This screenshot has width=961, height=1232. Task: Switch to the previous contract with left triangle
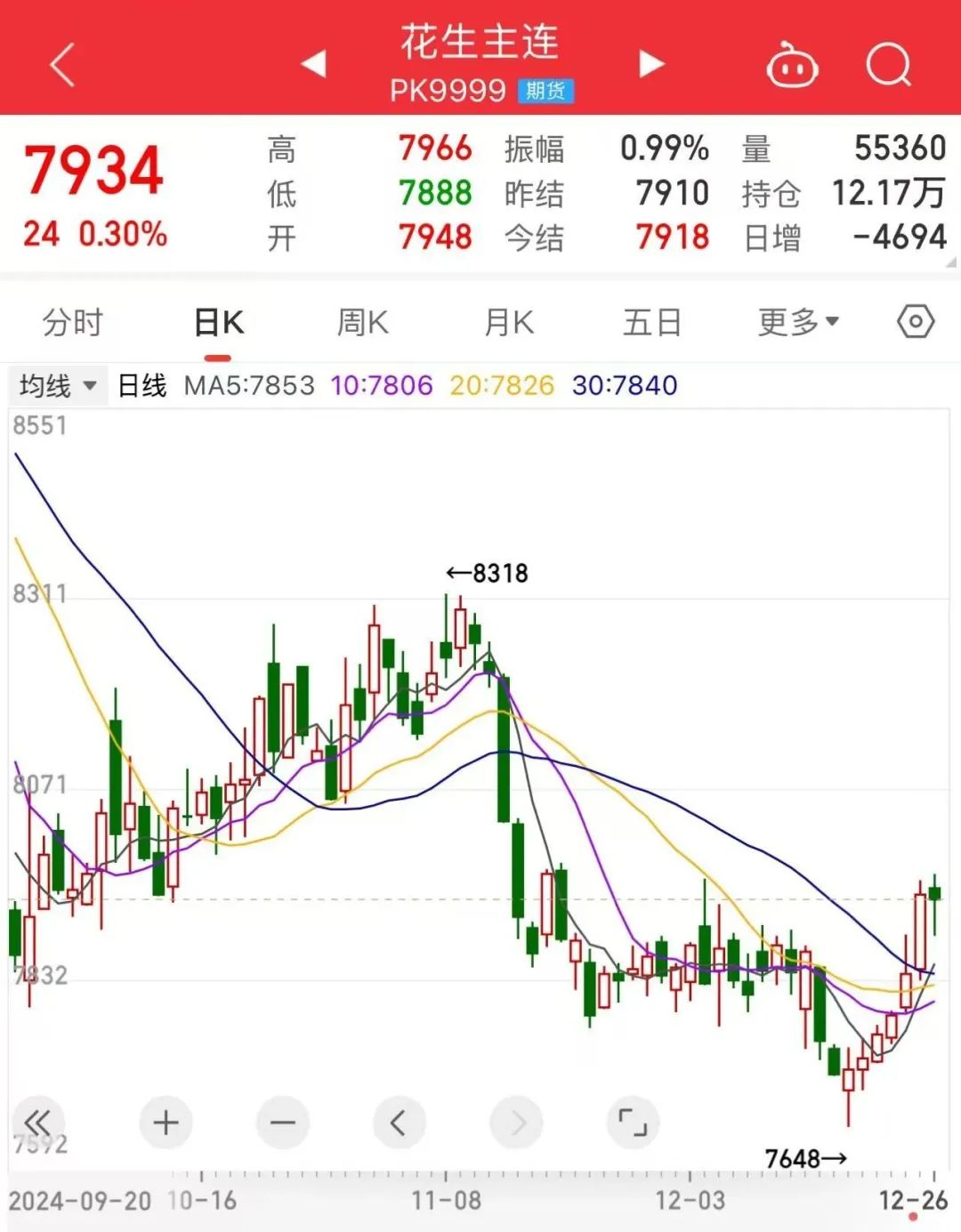[x=314, y=63]
